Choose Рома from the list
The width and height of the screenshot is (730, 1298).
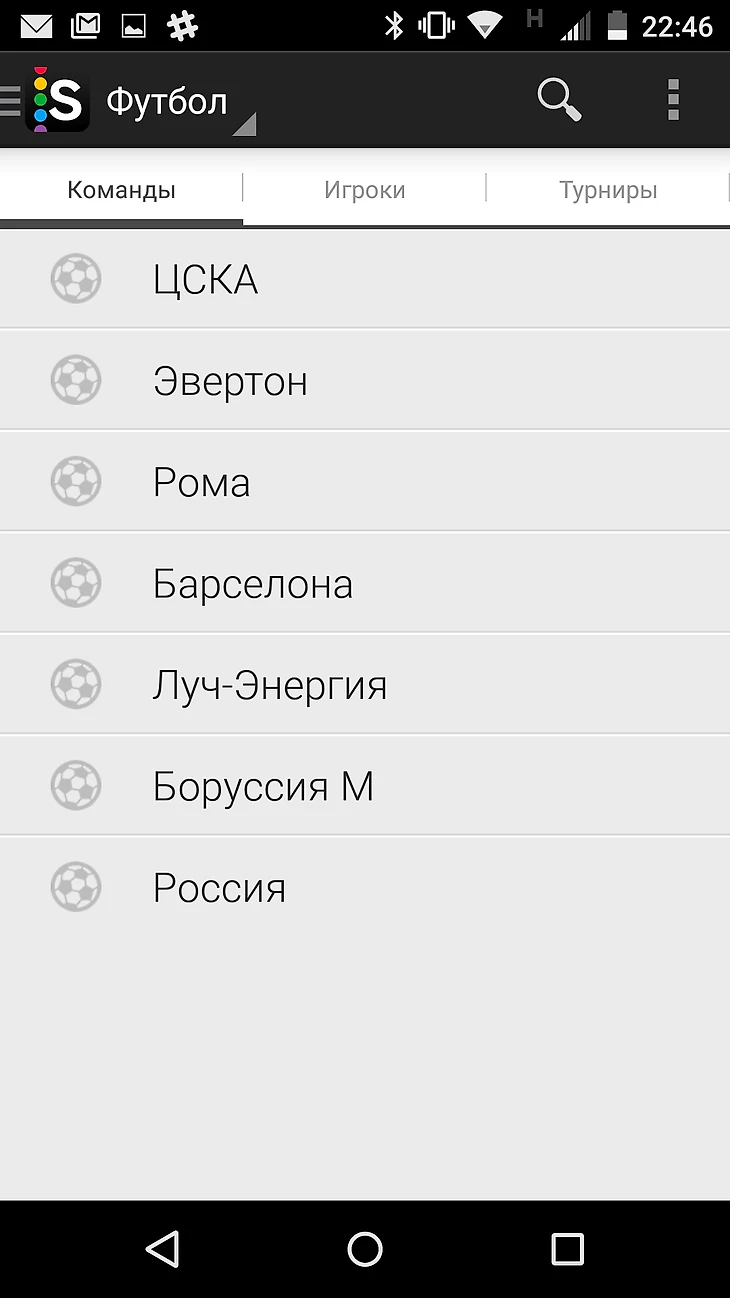[x=365, y=482]
